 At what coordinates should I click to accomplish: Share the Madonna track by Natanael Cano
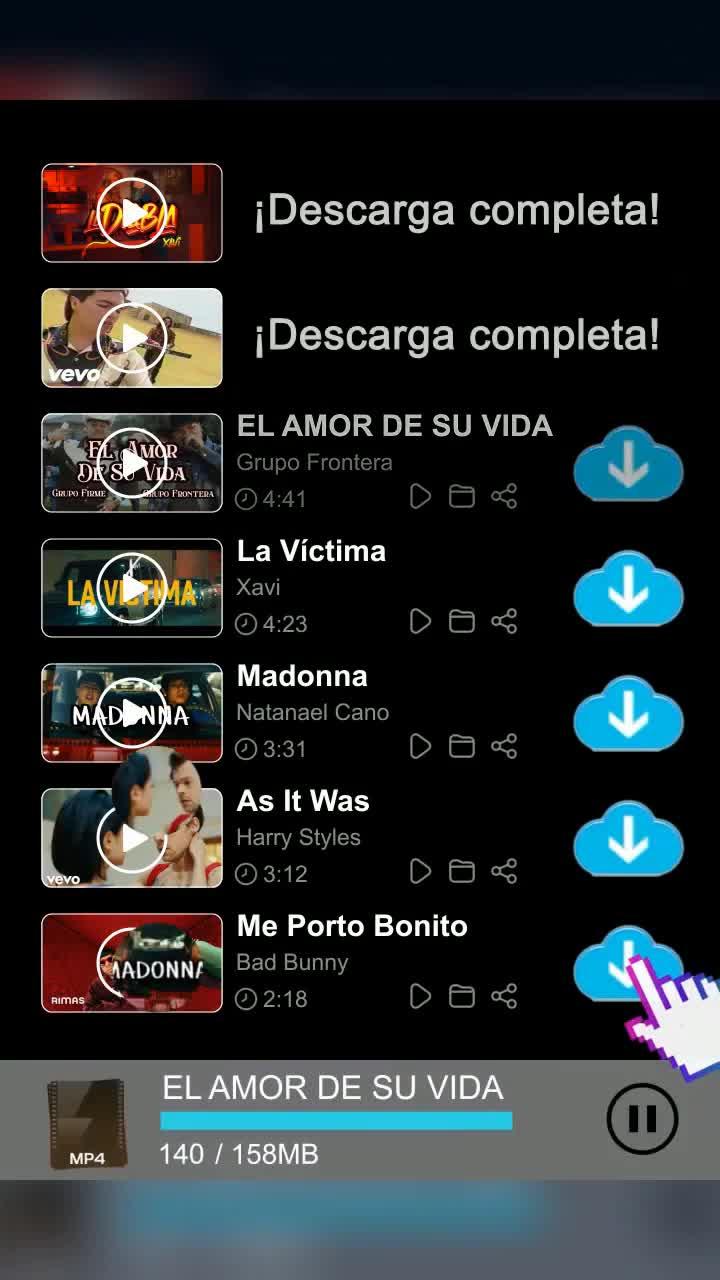[x=503, y=746]
